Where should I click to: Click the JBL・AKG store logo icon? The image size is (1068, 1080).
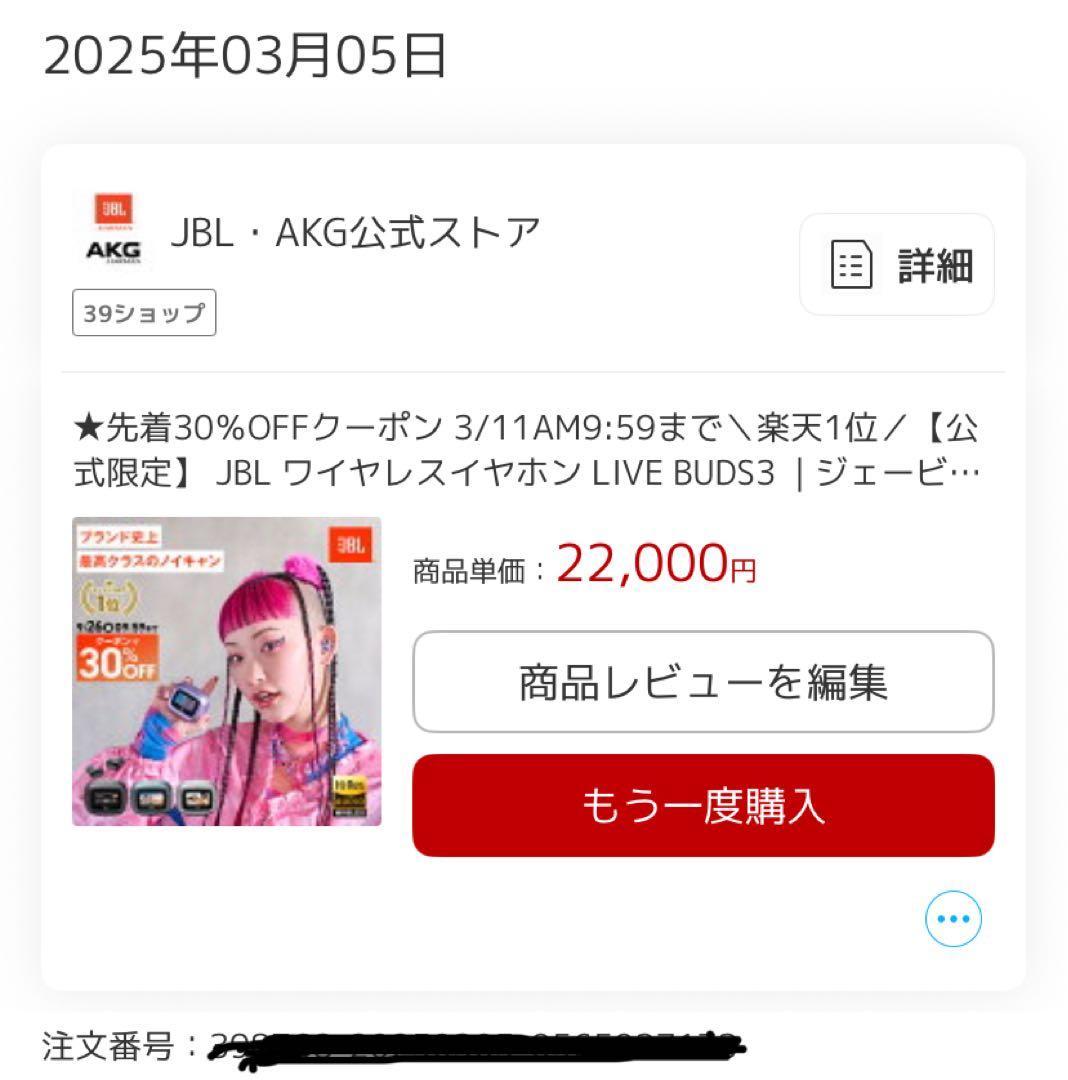click(115, 230)
